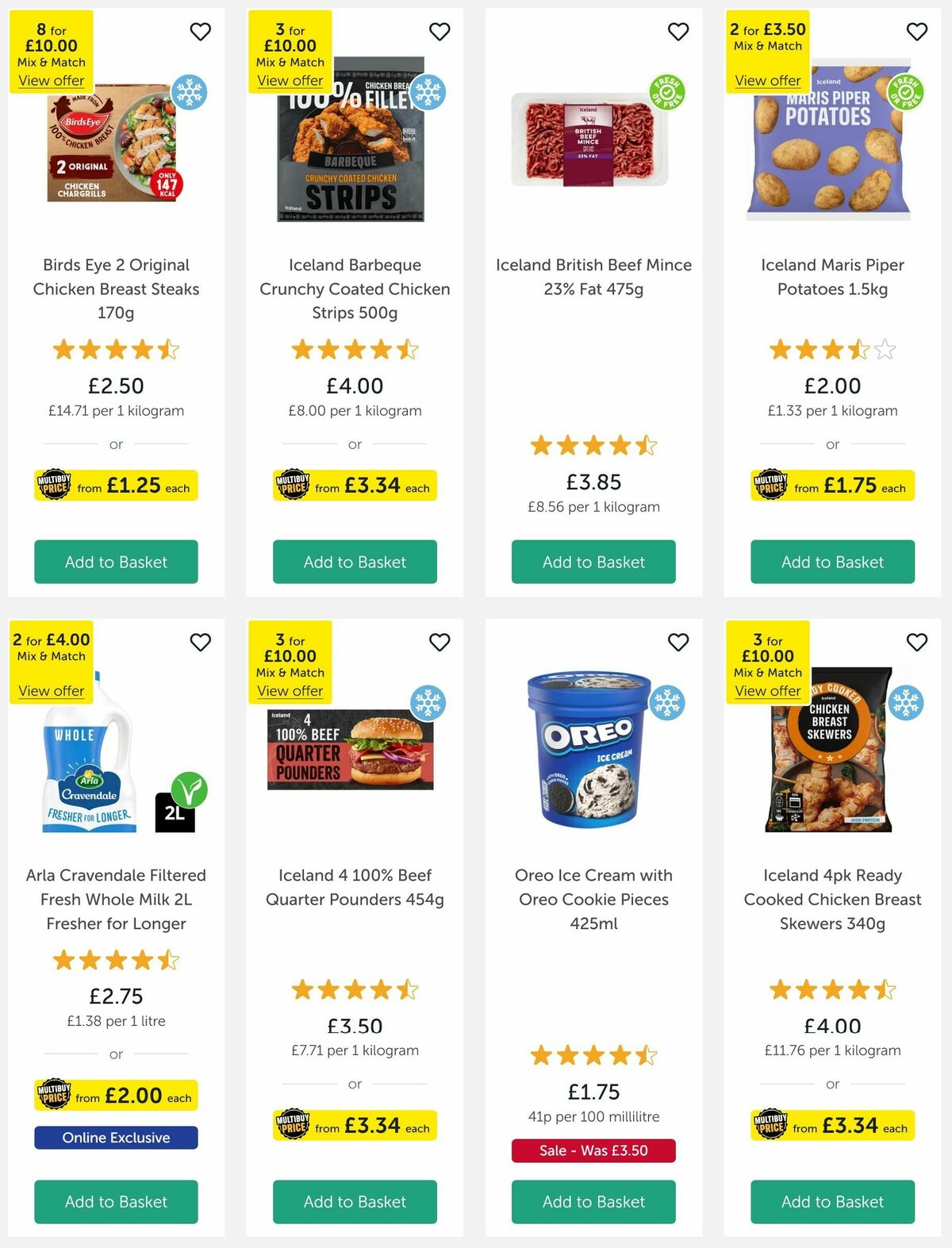Image resolution: width=952 pixels, height=1248 pixels.
Task: Expand the 2 for £4.00 milk offer
Action: [50, 691]
